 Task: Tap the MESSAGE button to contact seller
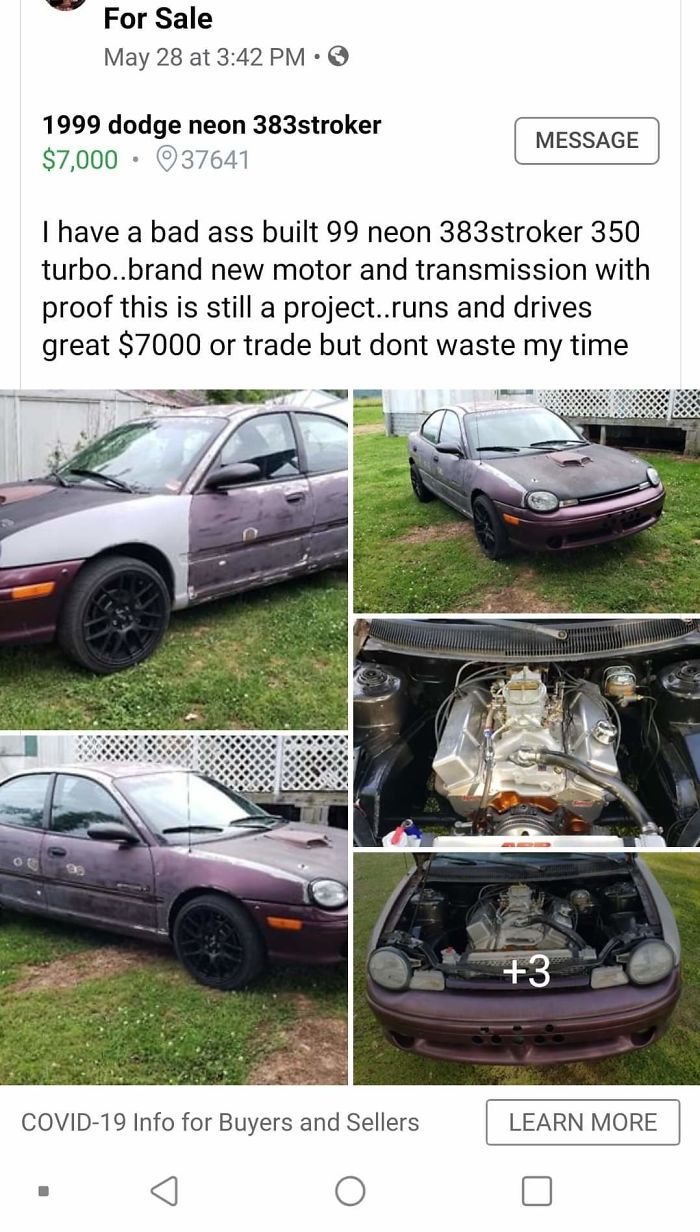587,141
